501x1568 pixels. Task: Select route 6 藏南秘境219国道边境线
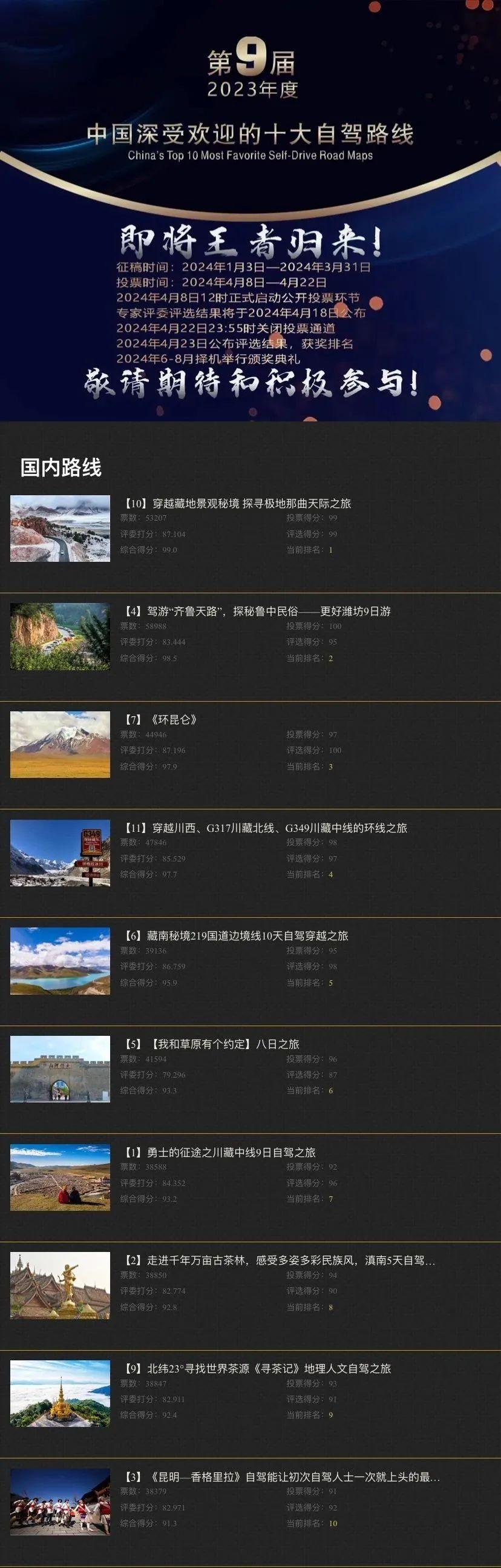pyautogui.click(x=237, y=935)
